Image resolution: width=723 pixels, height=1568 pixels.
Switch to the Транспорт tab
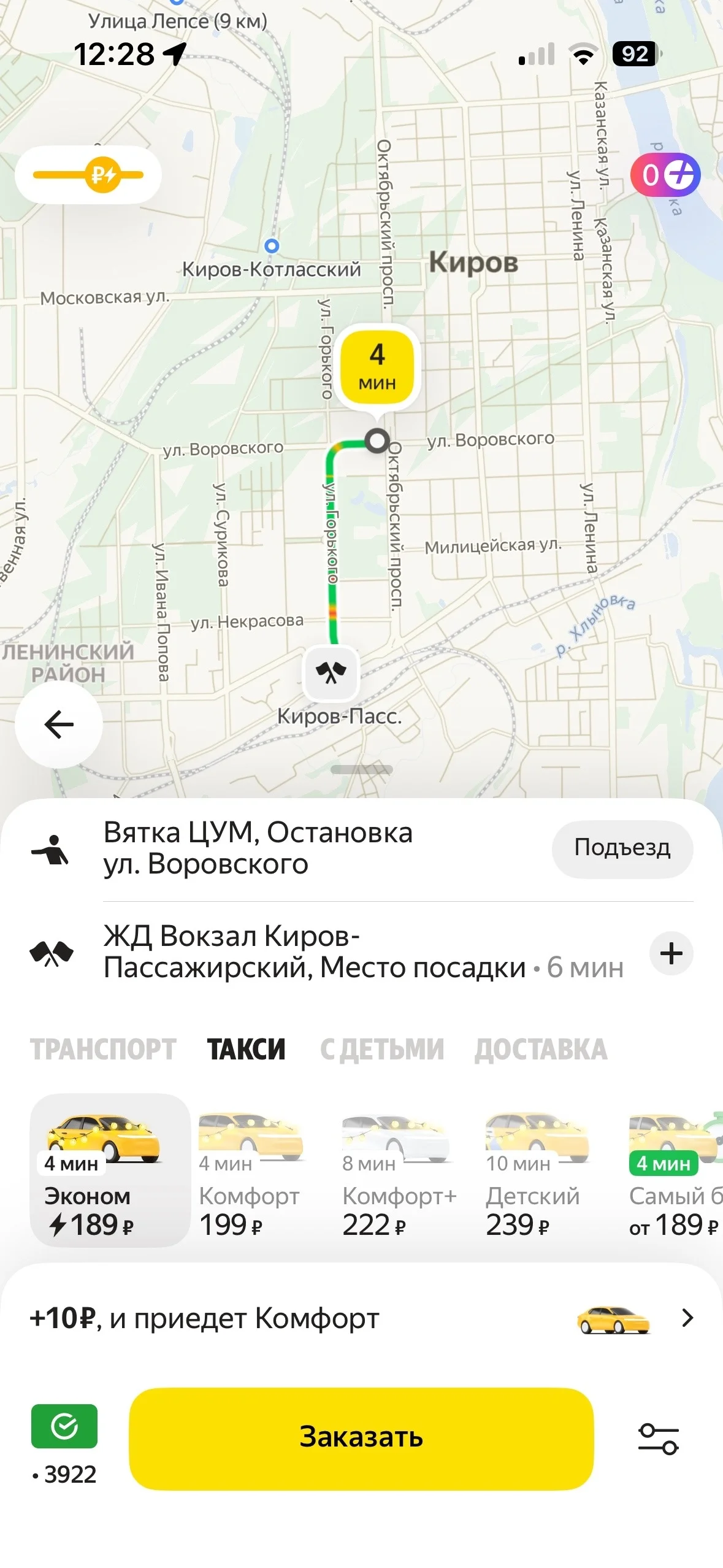pos(103,1050)
